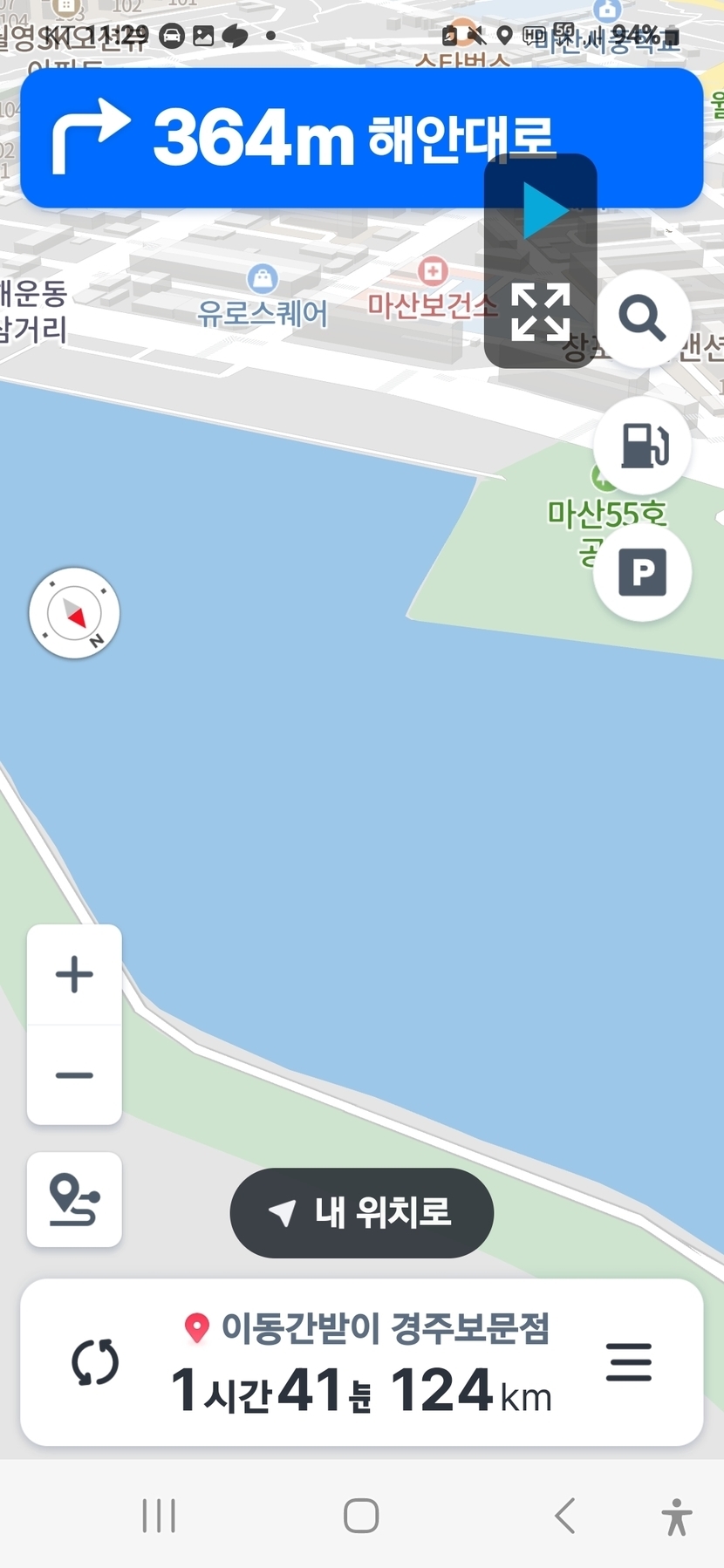Return to my location (내 위치로)
Image resolution: width=724 pixels, height=1568 pixels.
click(361, 1212)
